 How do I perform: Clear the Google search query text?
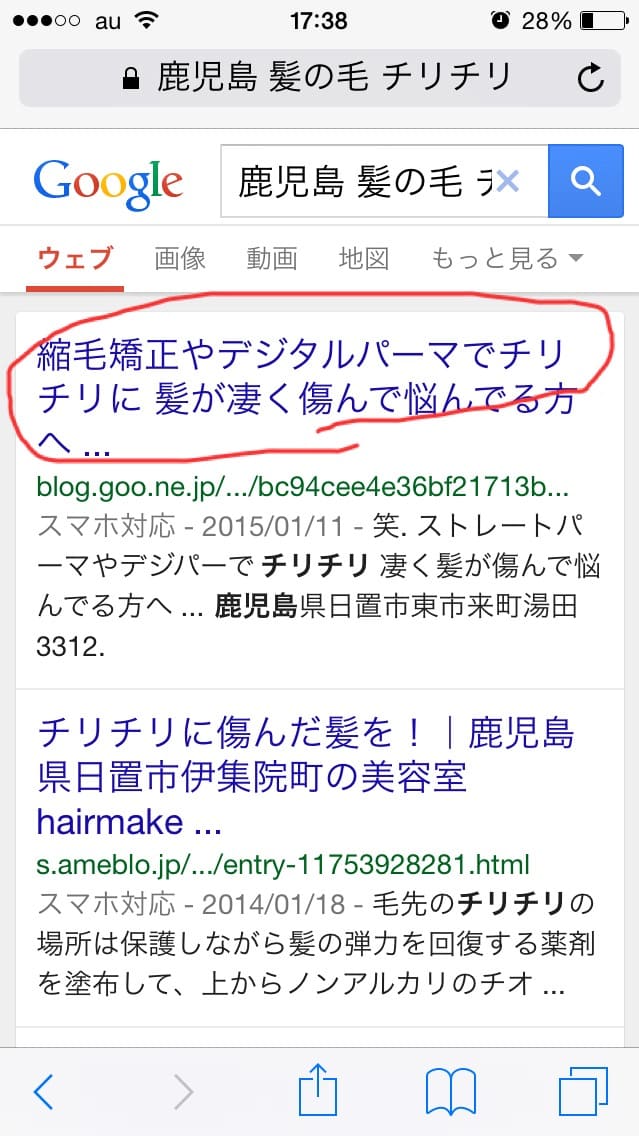(x=508, y=181)
